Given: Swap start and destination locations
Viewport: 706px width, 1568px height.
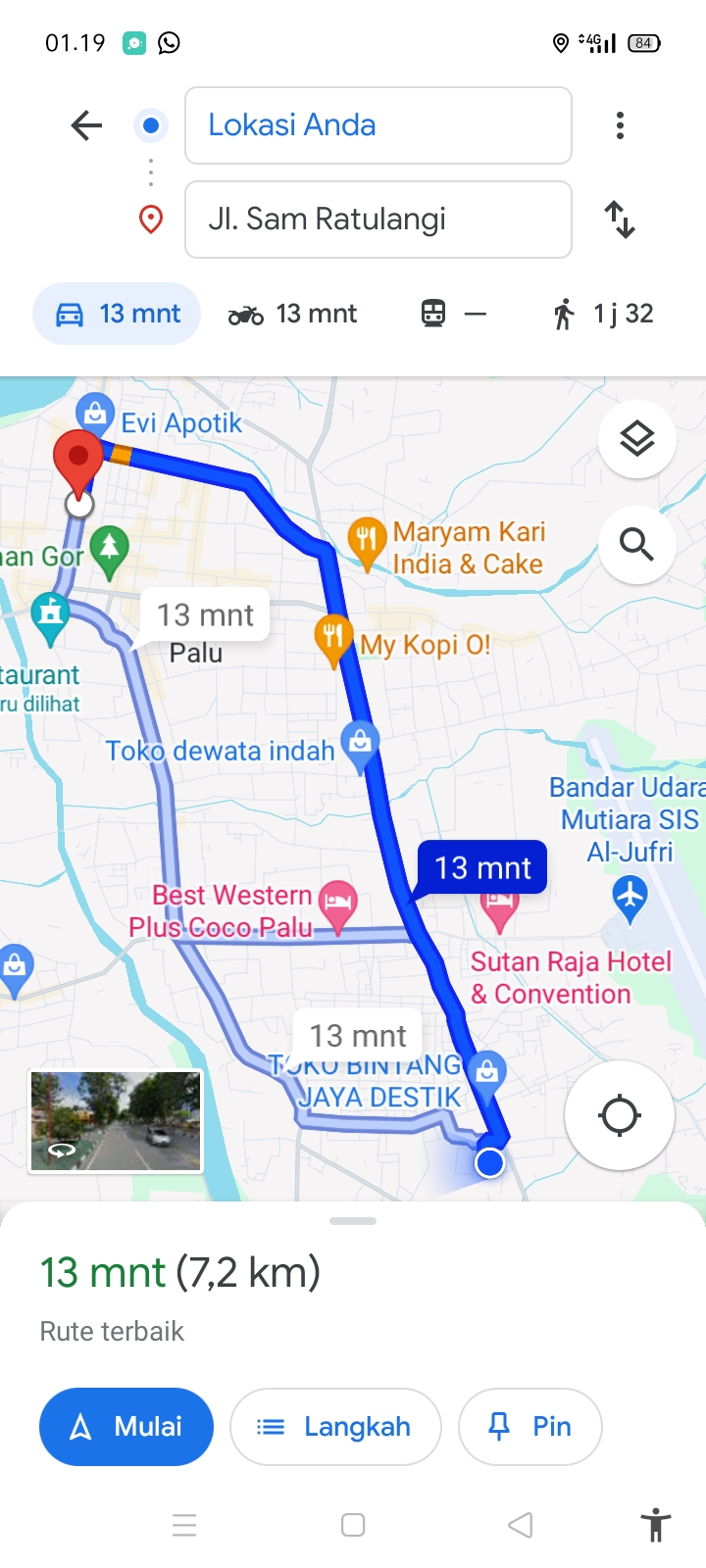Looking at the screenshot, I should tap(620, 220).
